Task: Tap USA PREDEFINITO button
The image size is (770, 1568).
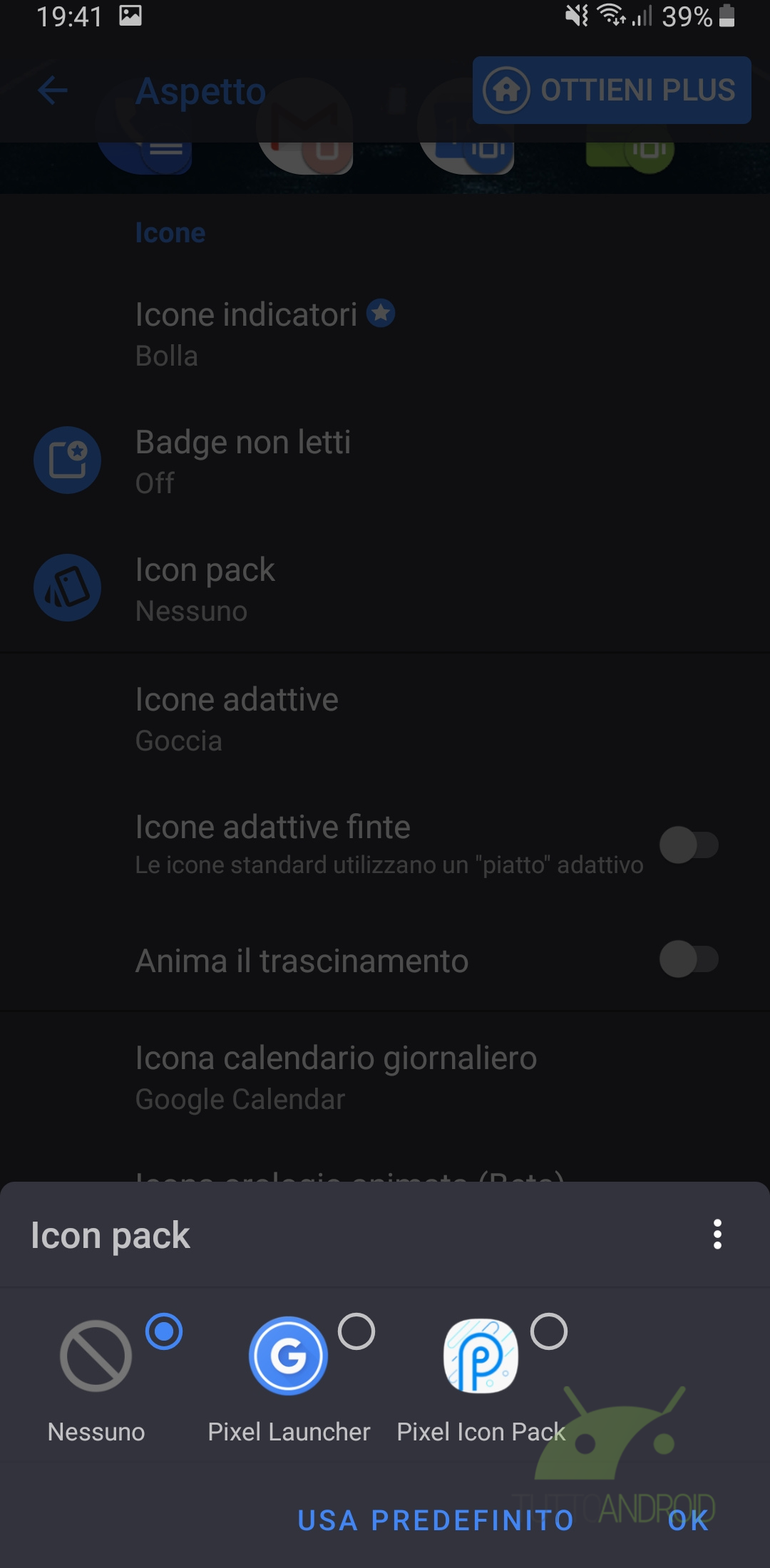Action: [x=436, y=1520]
